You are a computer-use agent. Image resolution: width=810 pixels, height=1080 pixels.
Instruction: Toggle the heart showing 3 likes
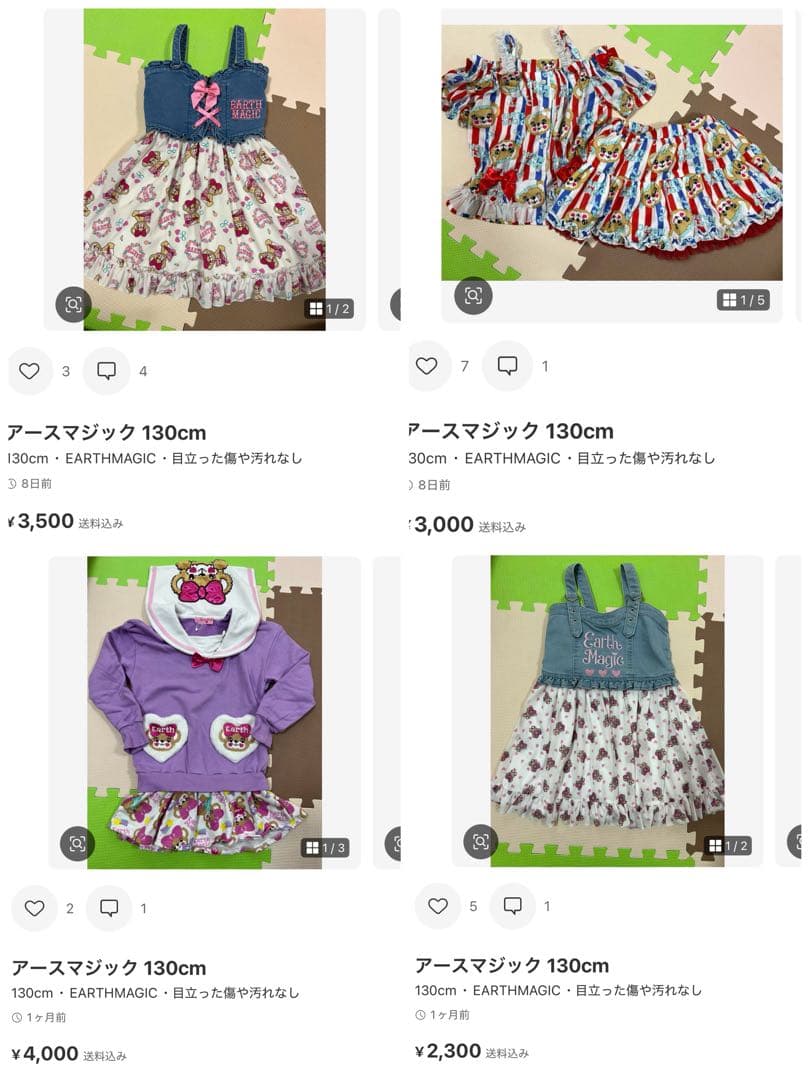[x=31, y=368]
